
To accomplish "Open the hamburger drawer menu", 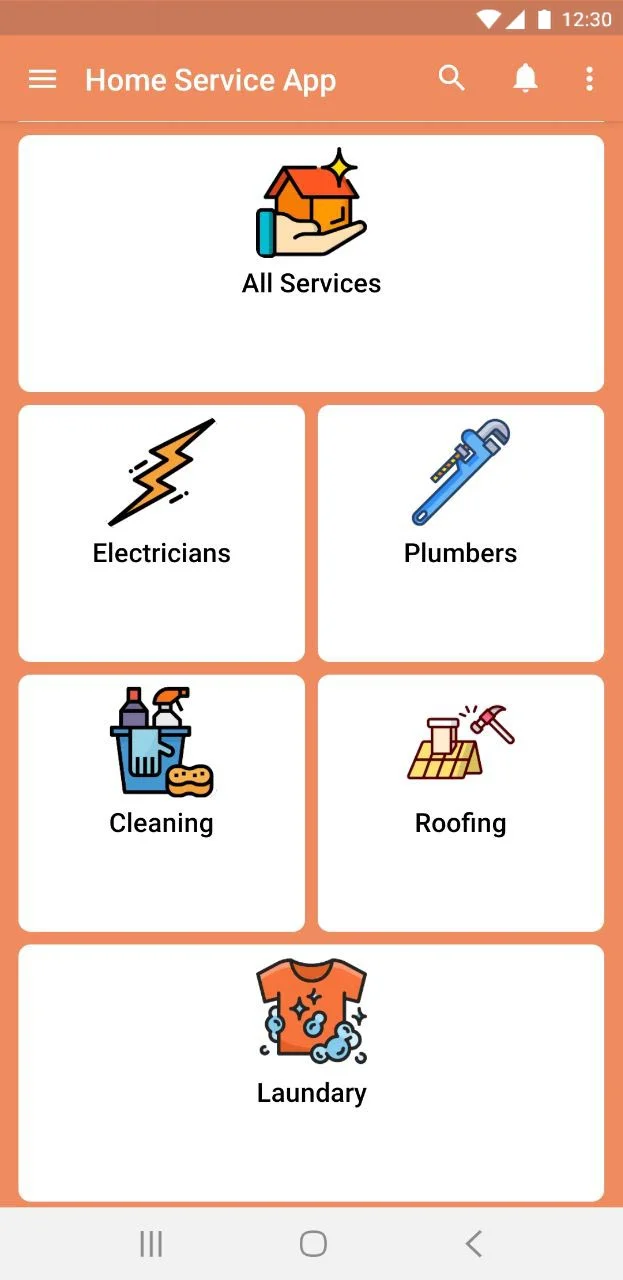I will coord(42,80).
